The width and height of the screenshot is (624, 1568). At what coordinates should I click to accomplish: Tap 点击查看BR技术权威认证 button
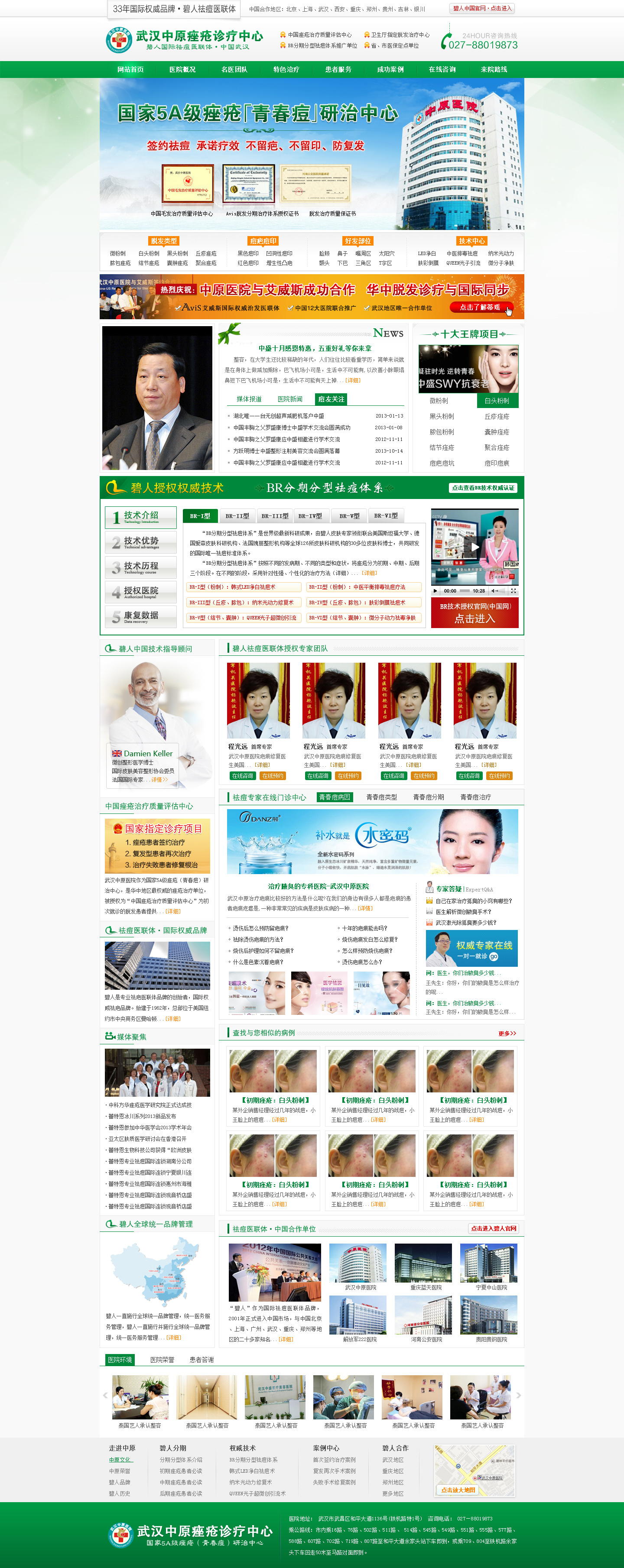pyautogui.click(x=483, y=488)
